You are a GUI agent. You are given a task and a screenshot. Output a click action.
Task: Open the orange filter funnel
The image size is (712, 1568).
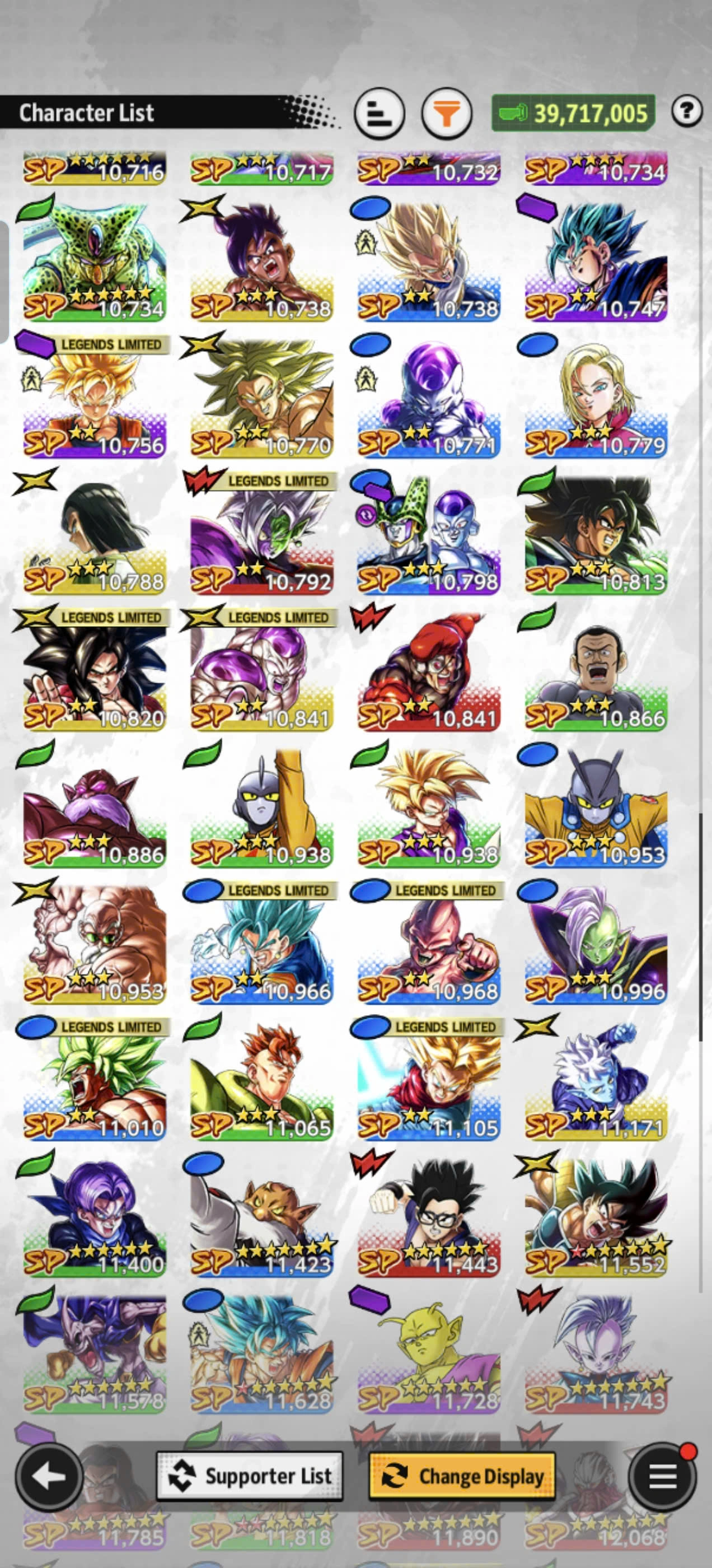click(x=447, y=113)
